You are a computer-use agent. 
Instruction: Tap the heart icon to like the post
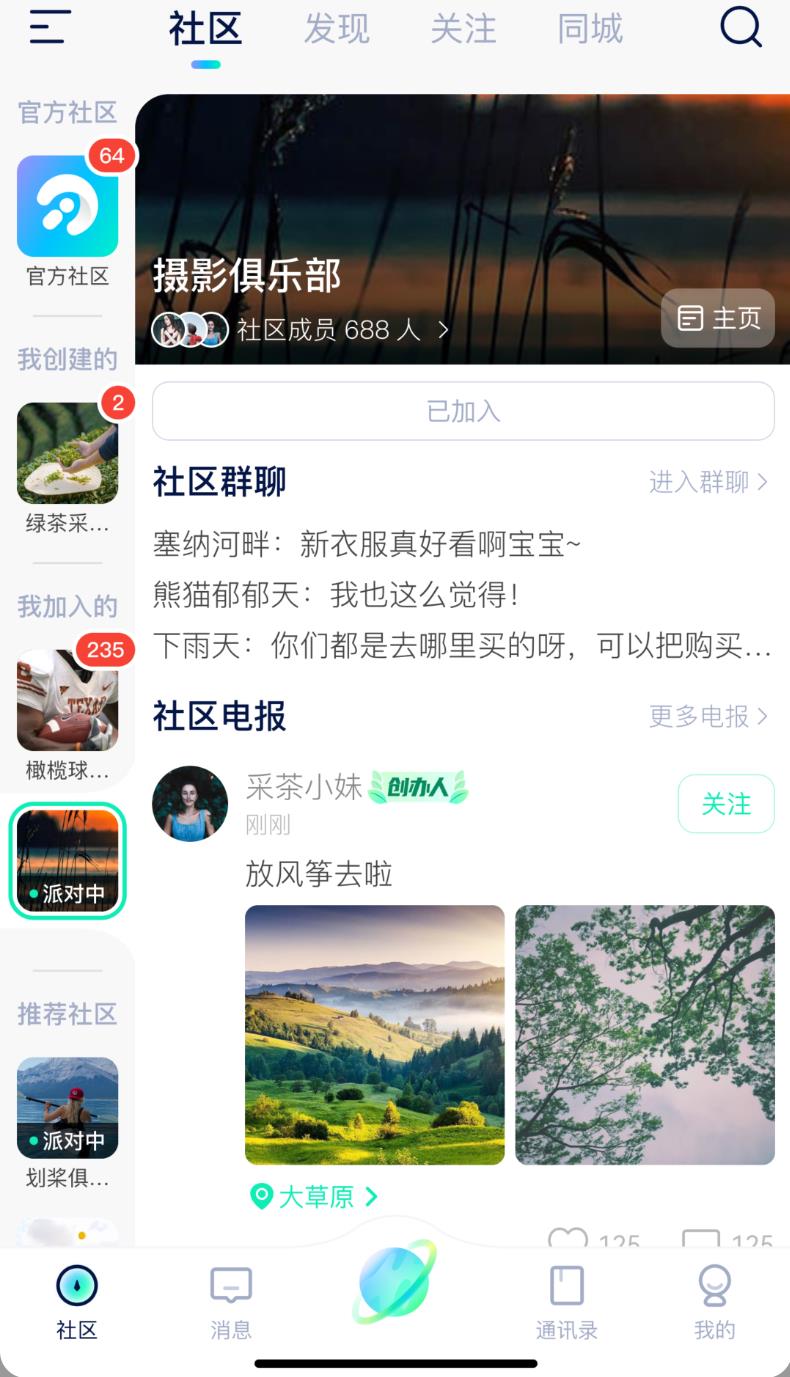click(568, 1242)
